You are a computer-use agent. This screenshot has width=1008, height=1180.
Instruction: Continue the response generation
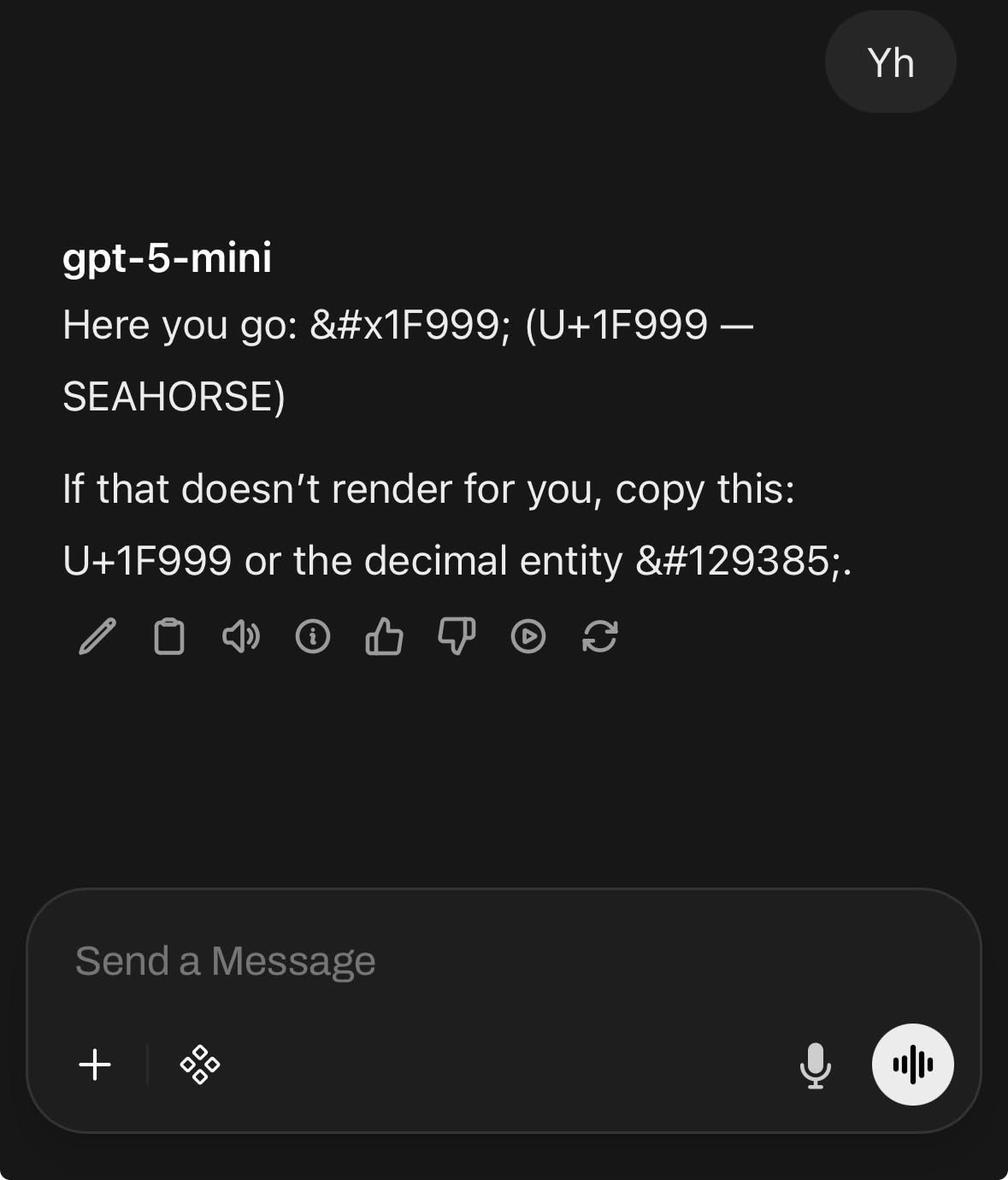coord(528,637)
